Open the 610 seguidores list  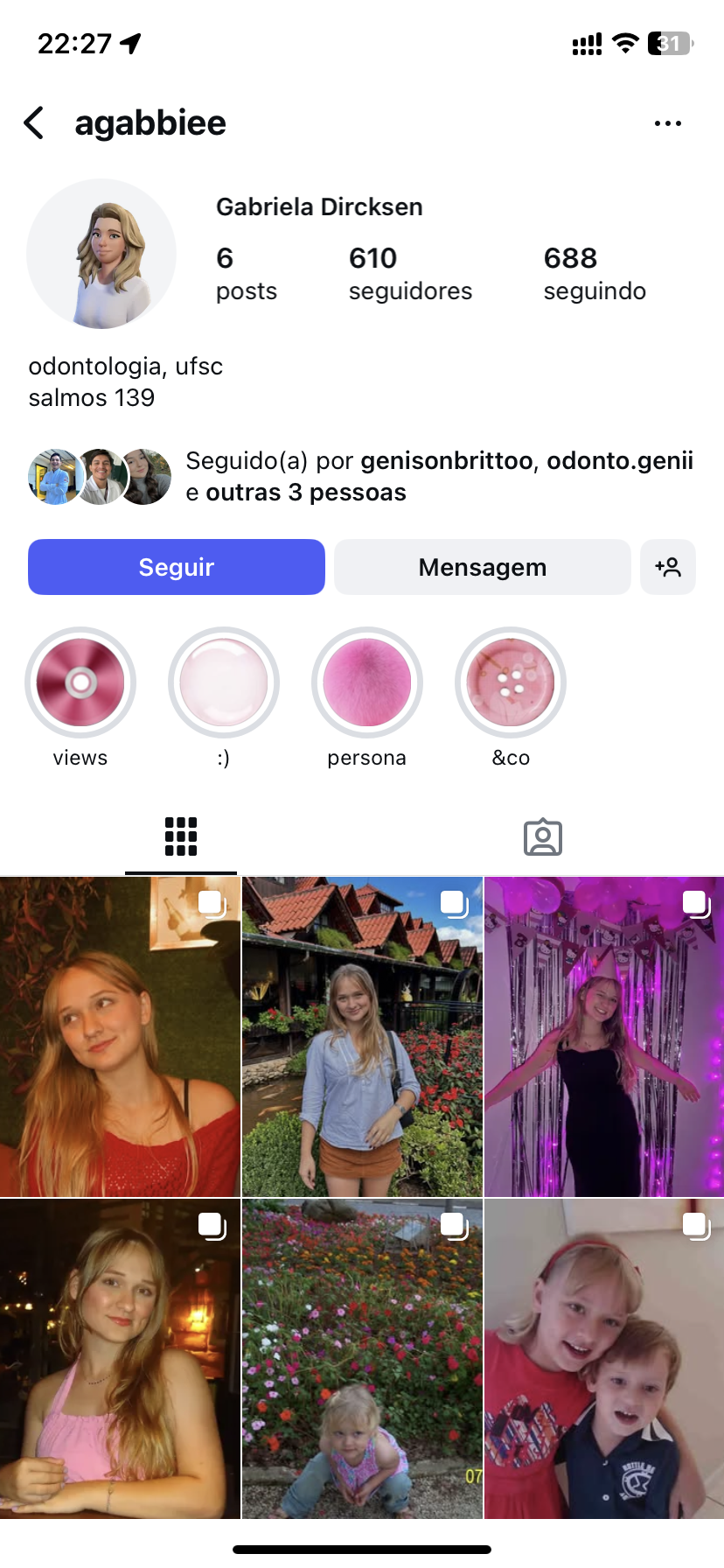tap(410, 273)
